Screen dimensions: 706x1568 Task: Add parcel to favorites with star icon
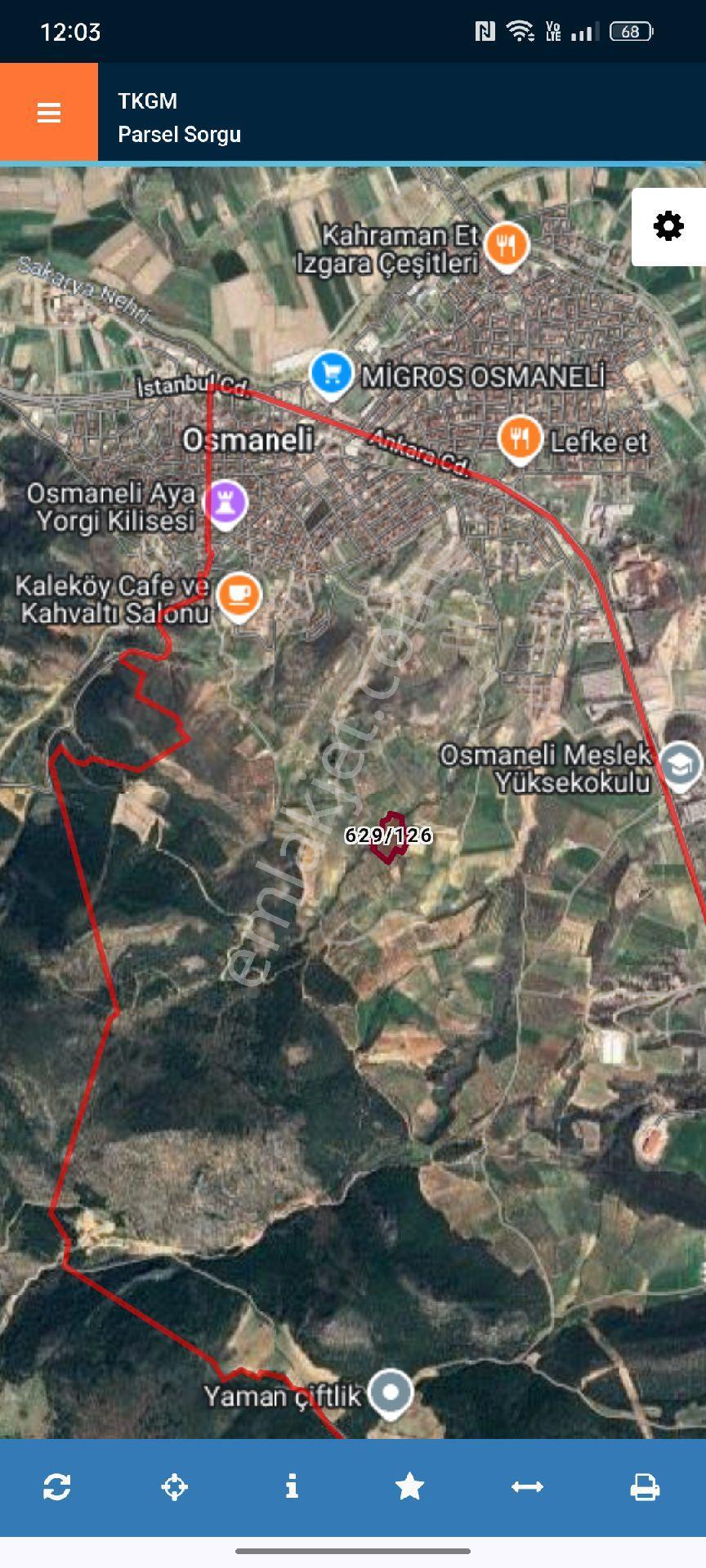click(409, 1486)
